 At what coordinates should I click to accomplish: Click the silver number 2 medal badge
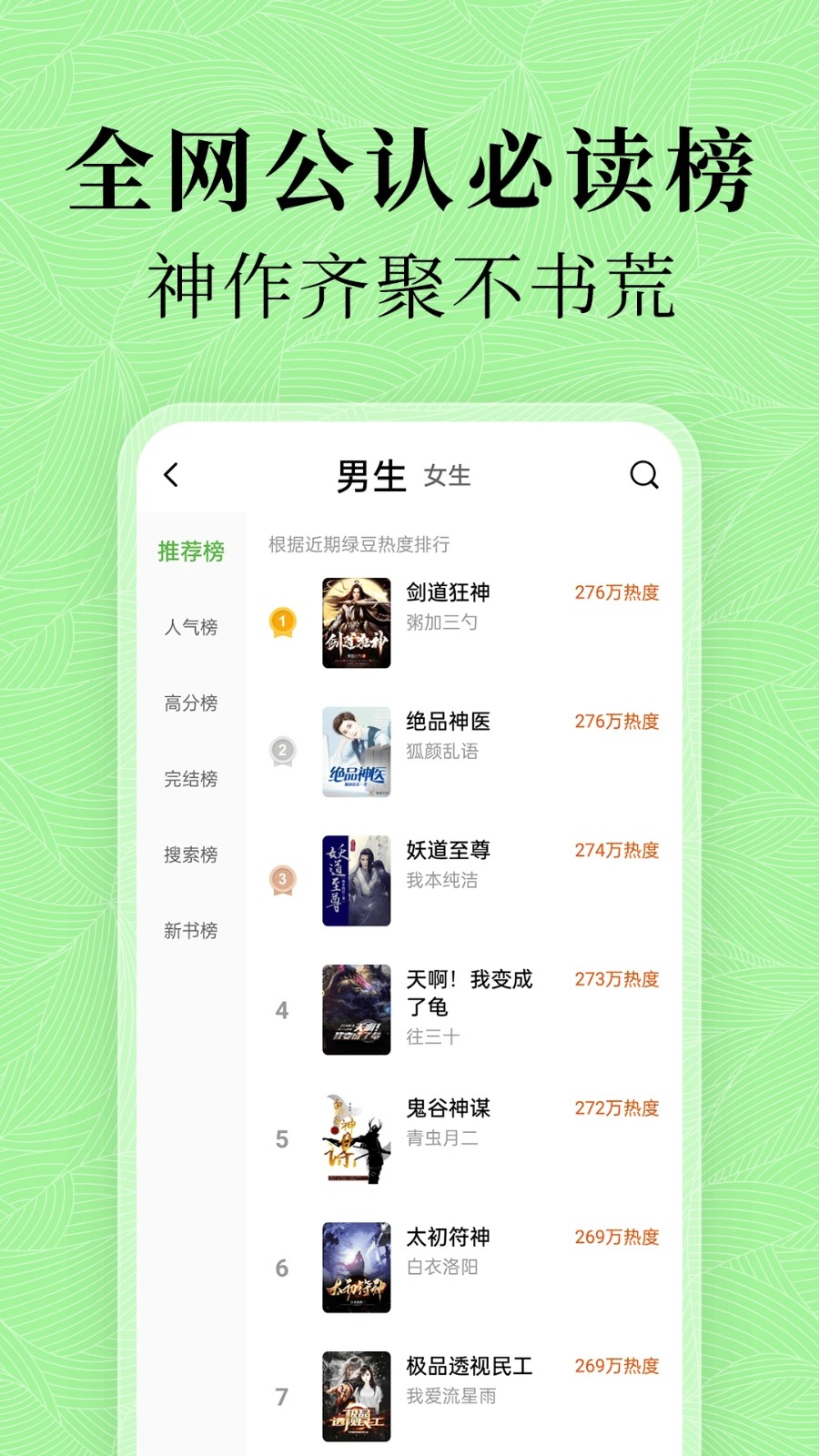284,751
